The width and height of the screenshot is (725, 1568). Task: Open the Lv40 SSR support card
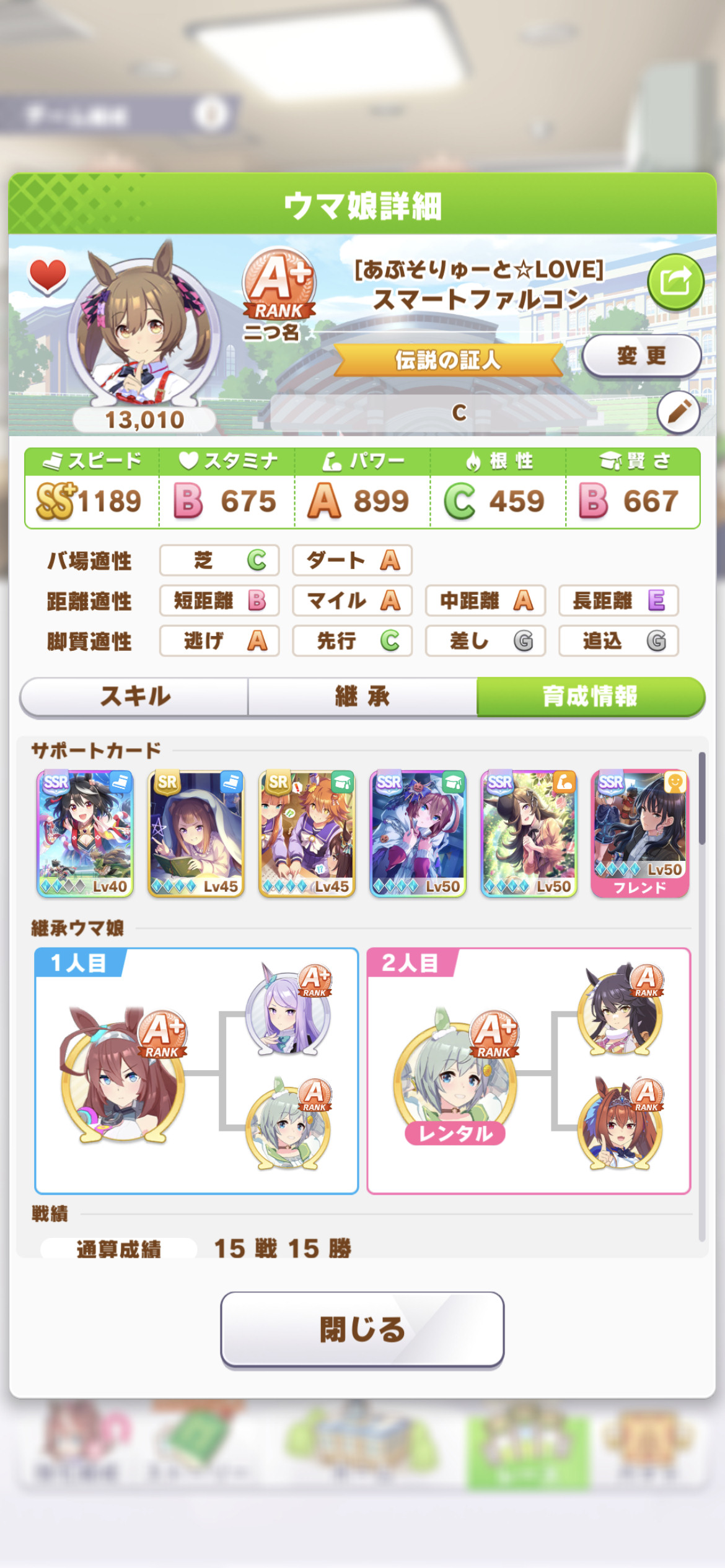(85, 834)
